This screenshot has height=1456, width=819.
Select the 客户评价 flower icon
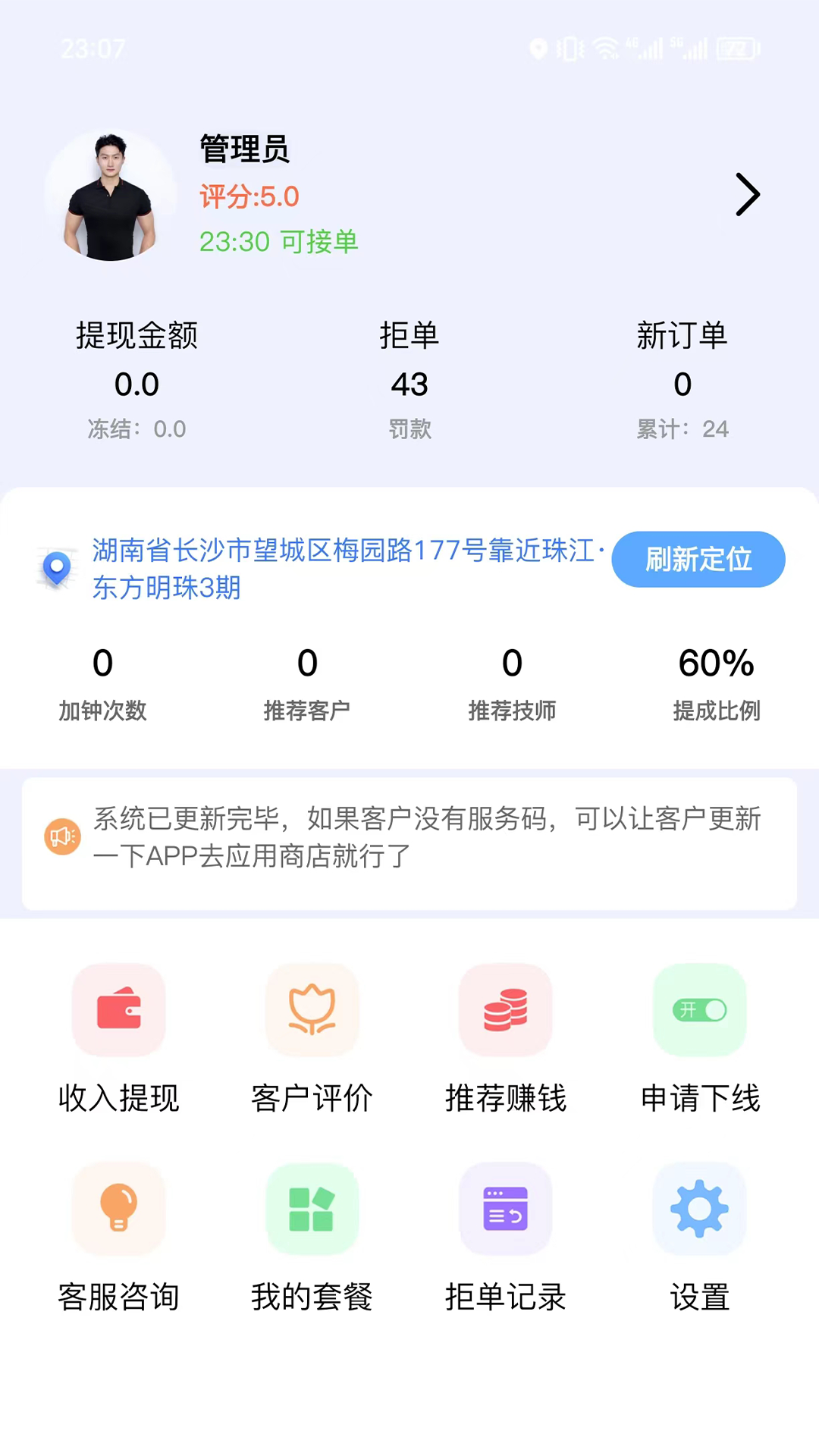pos(312,1012)
